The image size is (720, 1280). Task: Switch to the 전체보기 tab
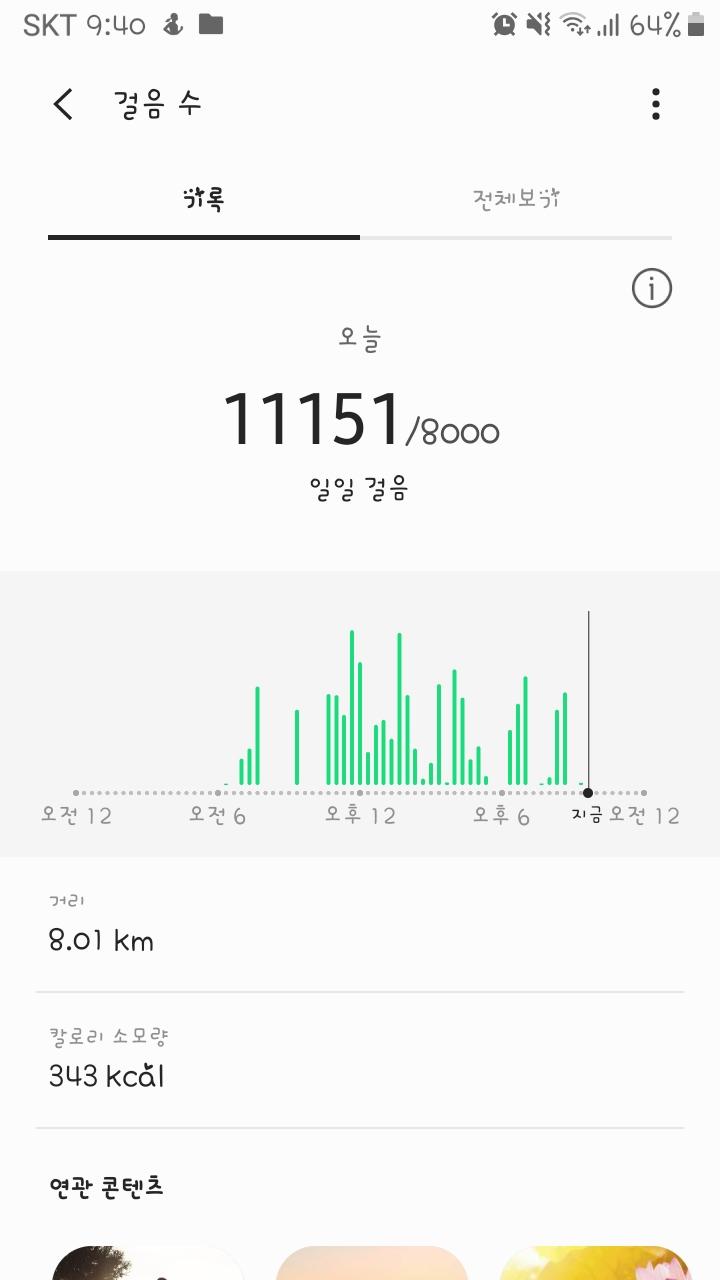click(516, 198)
